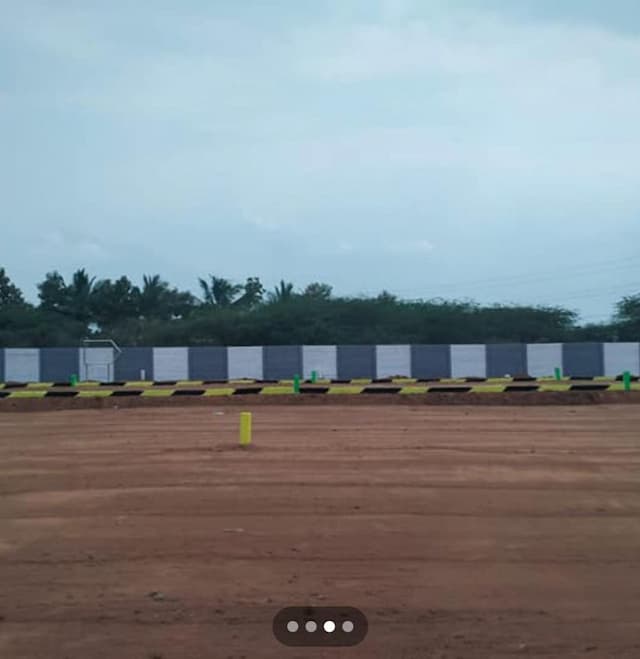This screenshot has width=640, height=659.
Task: Open the land plot photo in the carousel
Action: 320,300
